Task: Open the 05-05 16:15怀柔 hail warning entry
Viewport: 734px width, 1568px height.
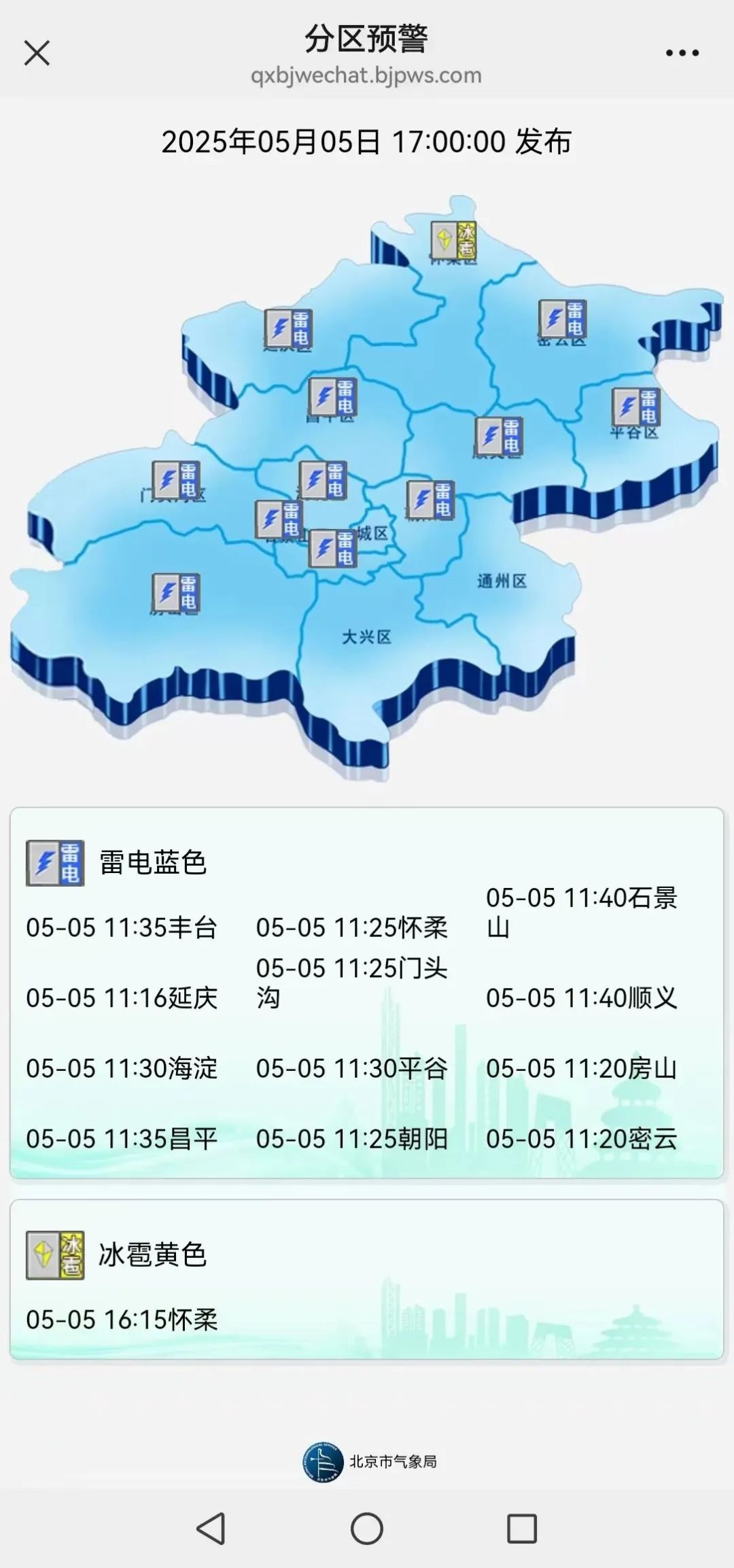Action: pos(122,1318)
